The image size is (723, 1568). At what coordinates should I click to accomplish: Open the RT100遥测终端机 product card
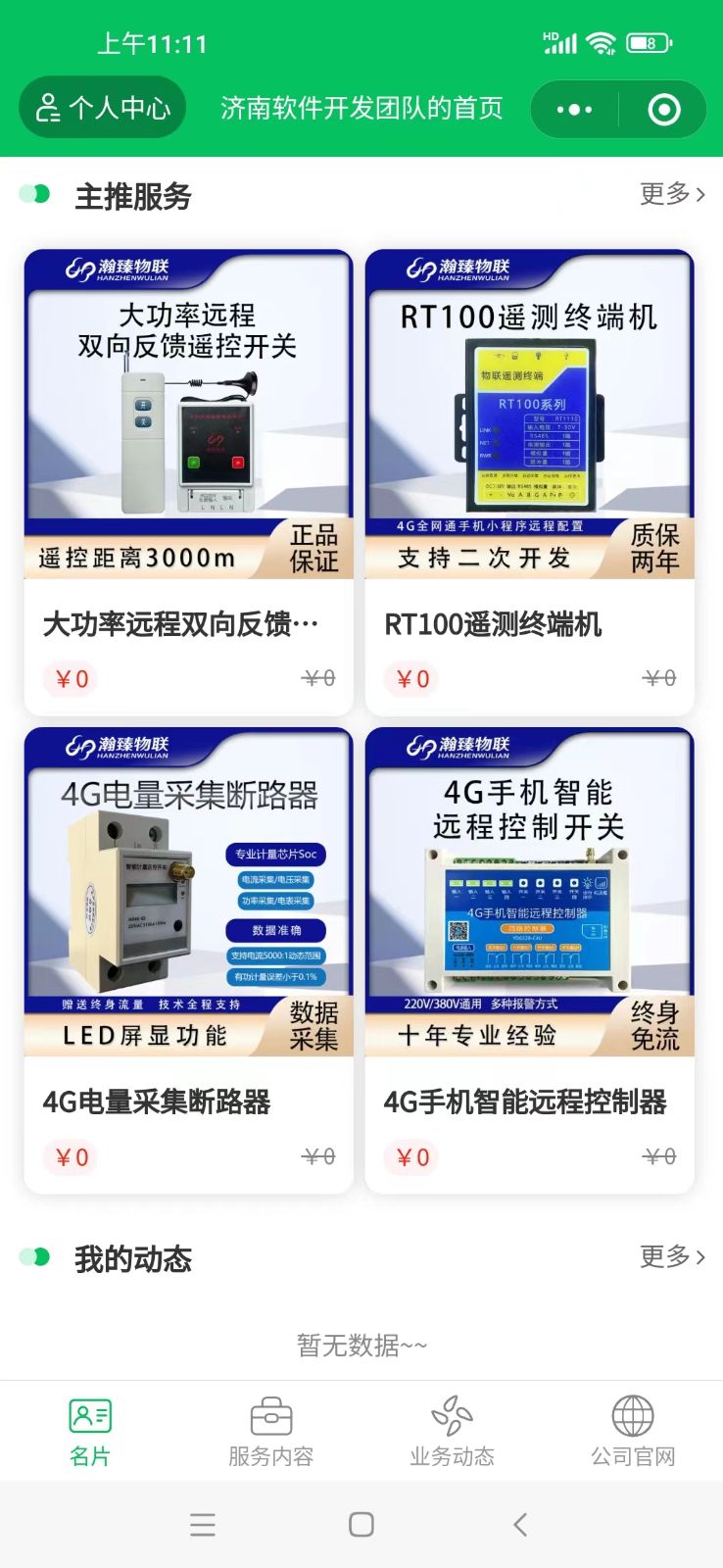[x=529, y=482]
